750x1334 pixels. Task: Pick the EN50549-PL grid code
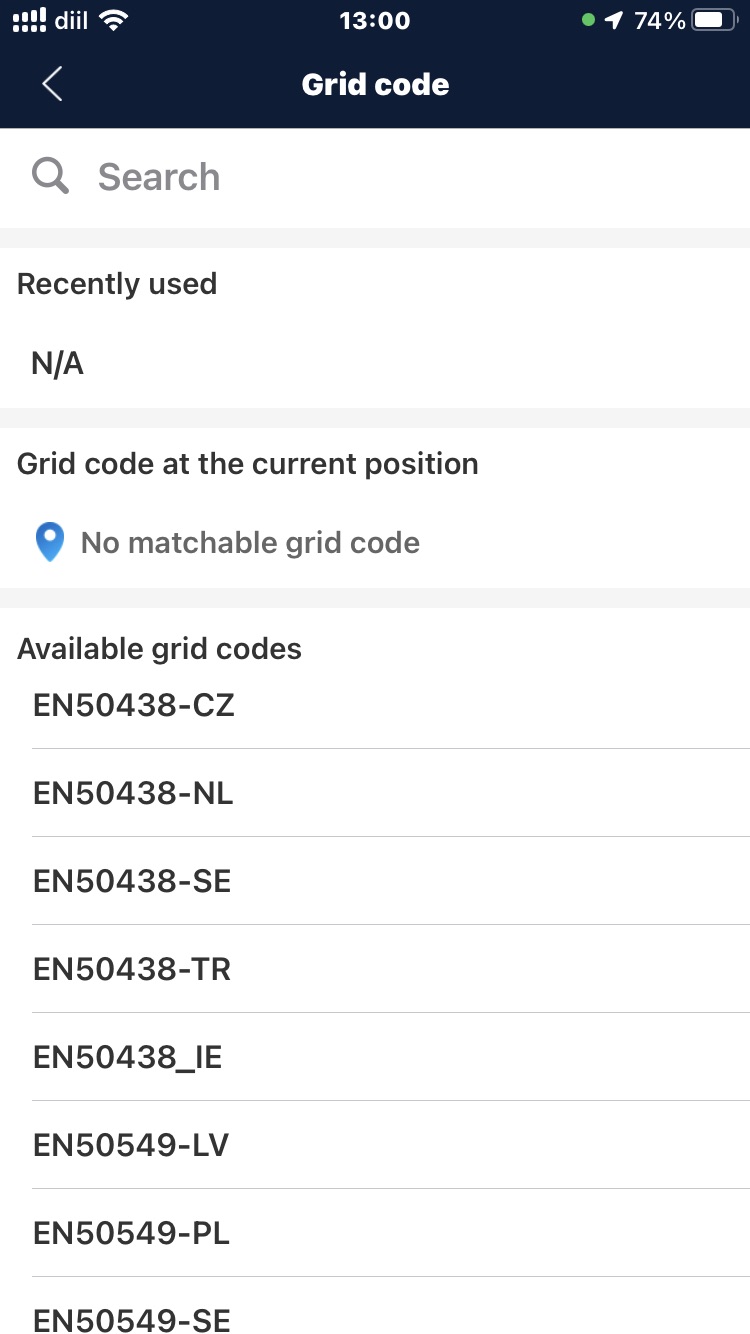pos(375,1233)
